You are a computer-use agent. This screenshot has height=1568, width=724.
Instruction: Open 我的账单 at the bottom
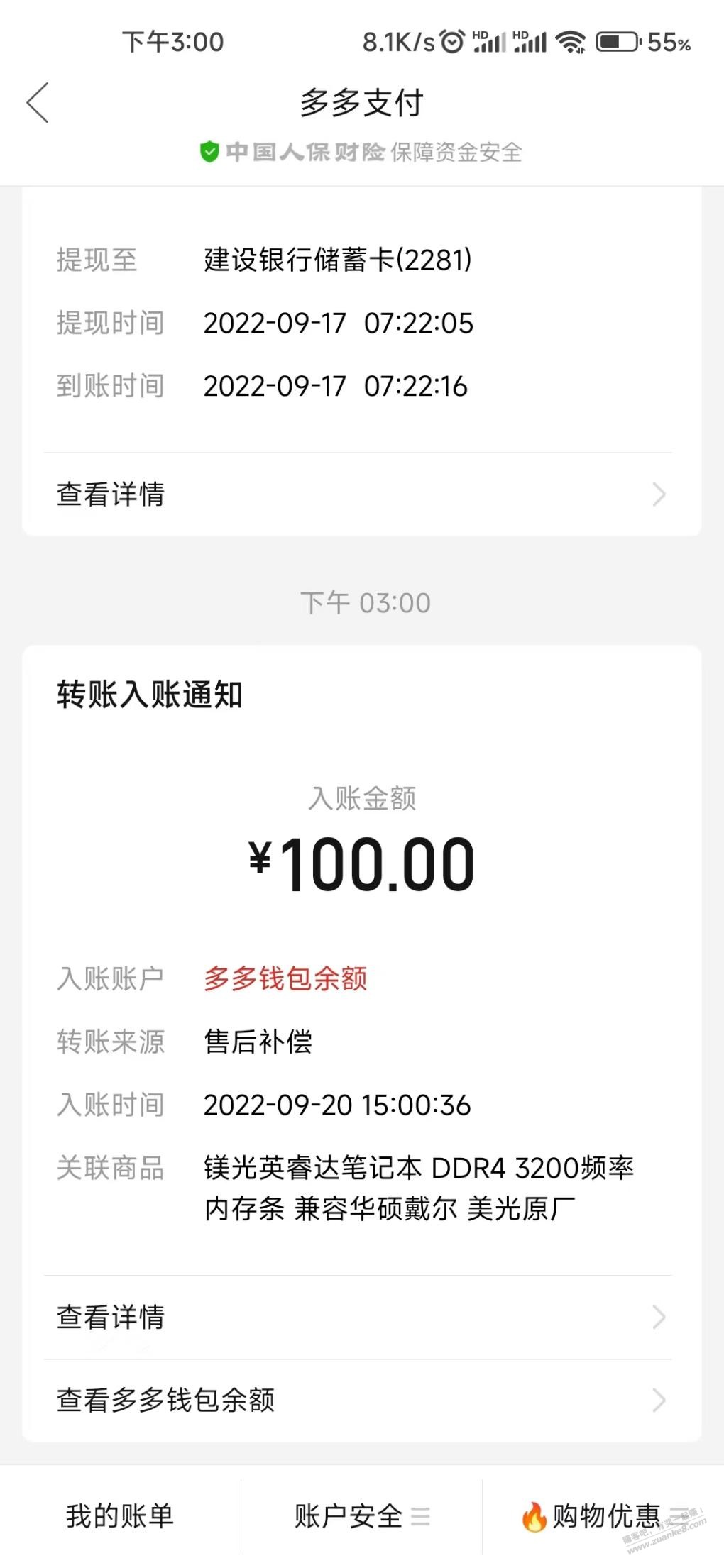click(x=120, y=1516)
